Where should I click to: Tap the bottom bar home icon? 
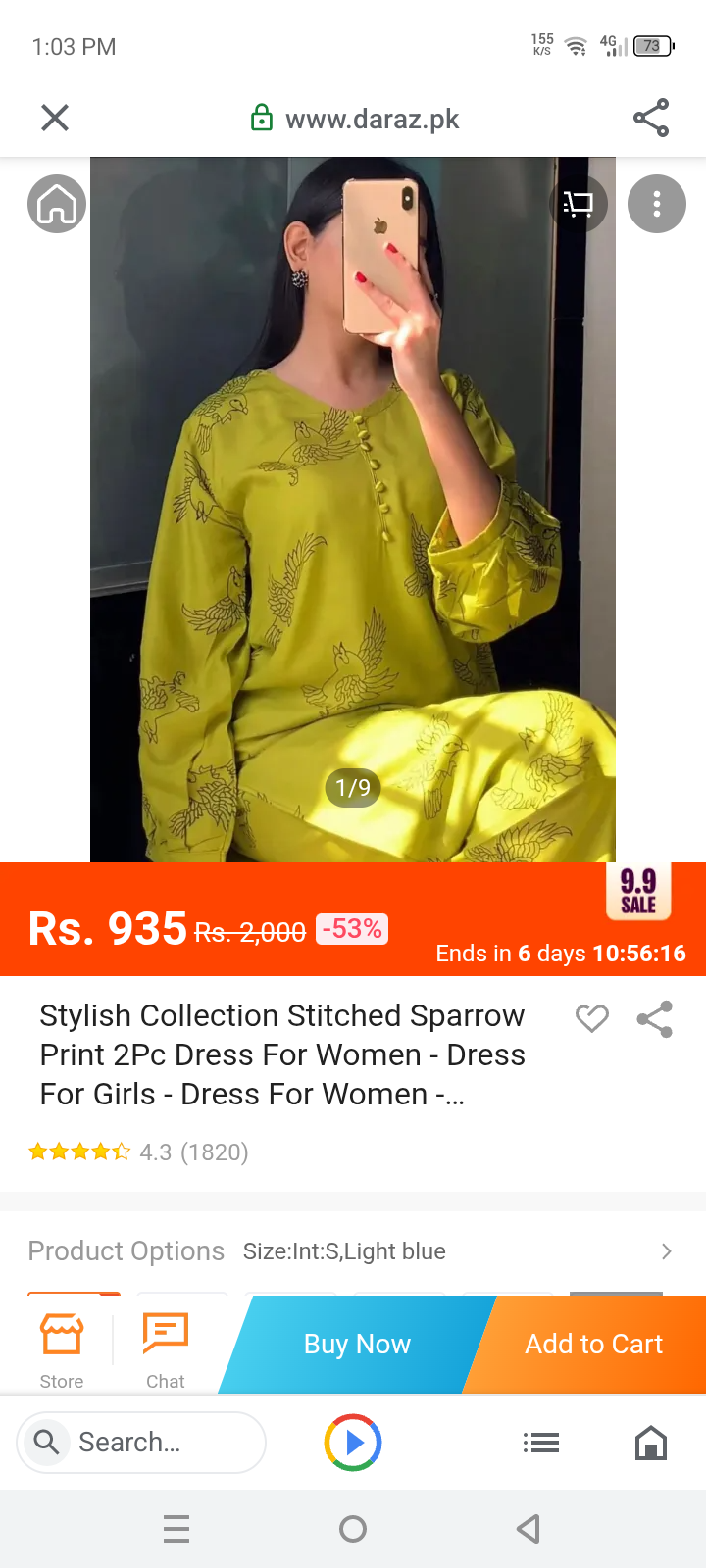(x=651, y=1443)
